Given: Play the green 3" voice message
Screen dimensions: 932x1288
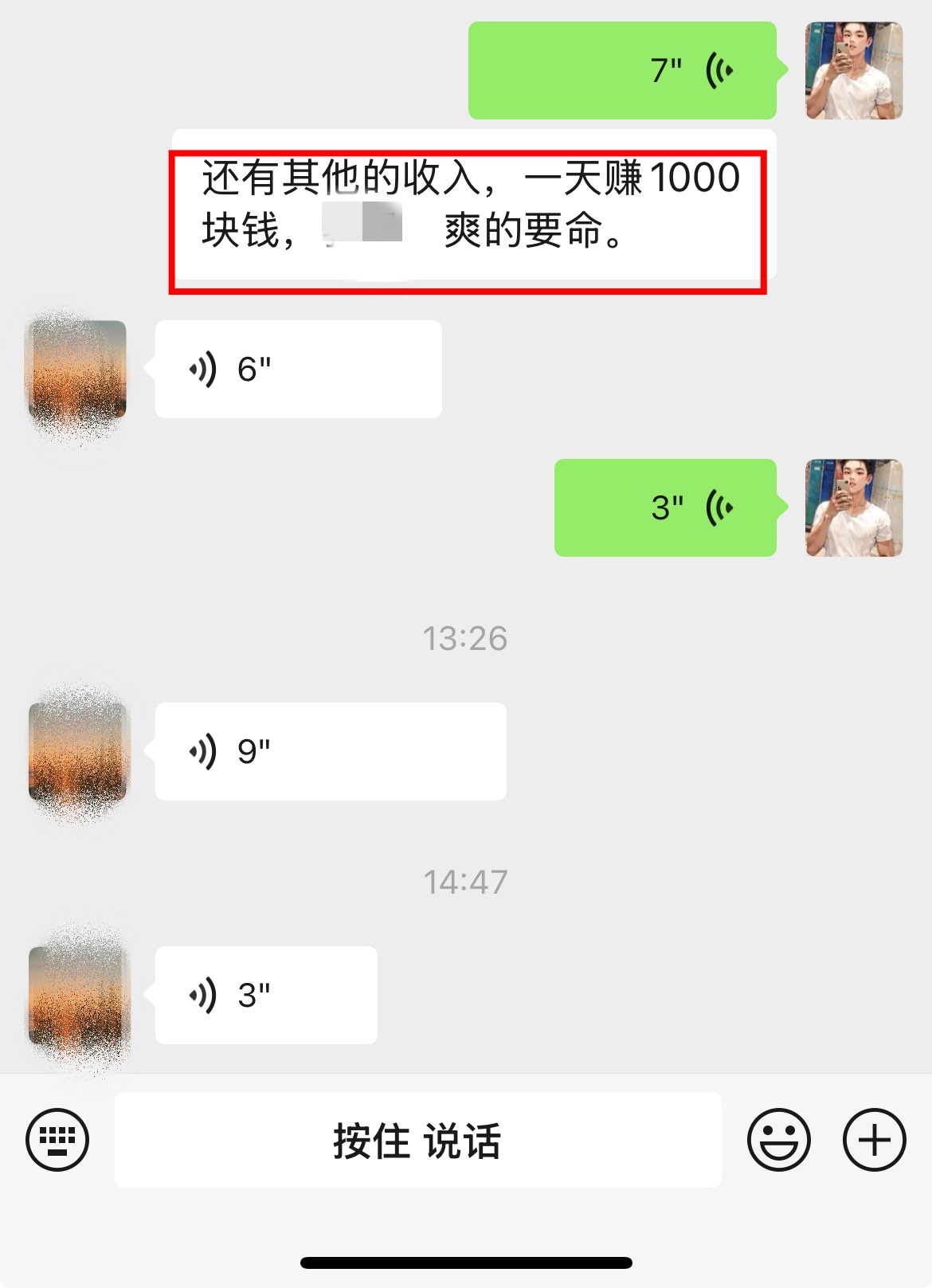Looking at the screenshot, I should pyautogui.click(x=665, y=508).
